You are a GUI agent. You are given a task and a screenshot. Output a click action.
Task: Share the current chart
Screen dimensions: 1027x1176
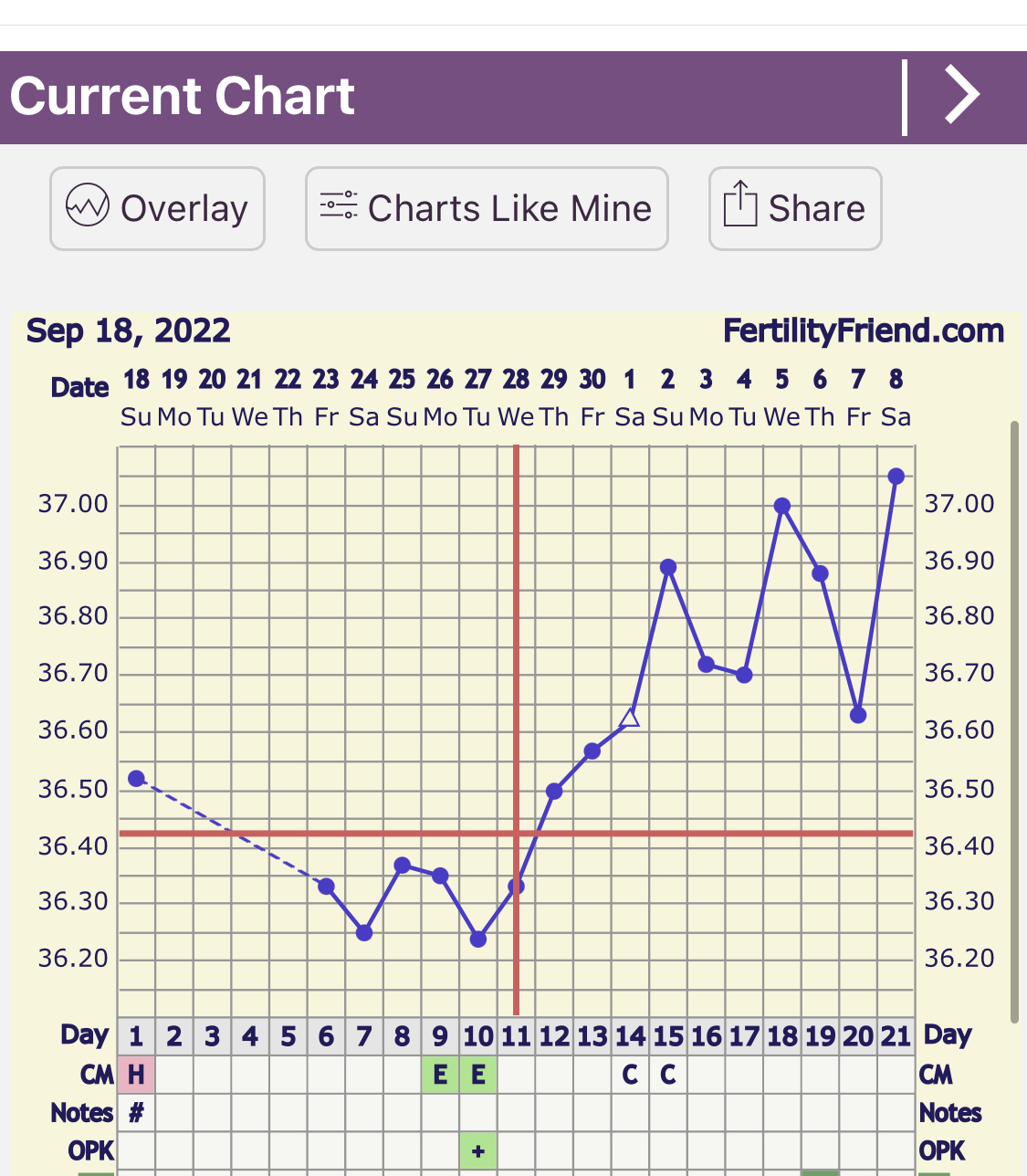794,208
